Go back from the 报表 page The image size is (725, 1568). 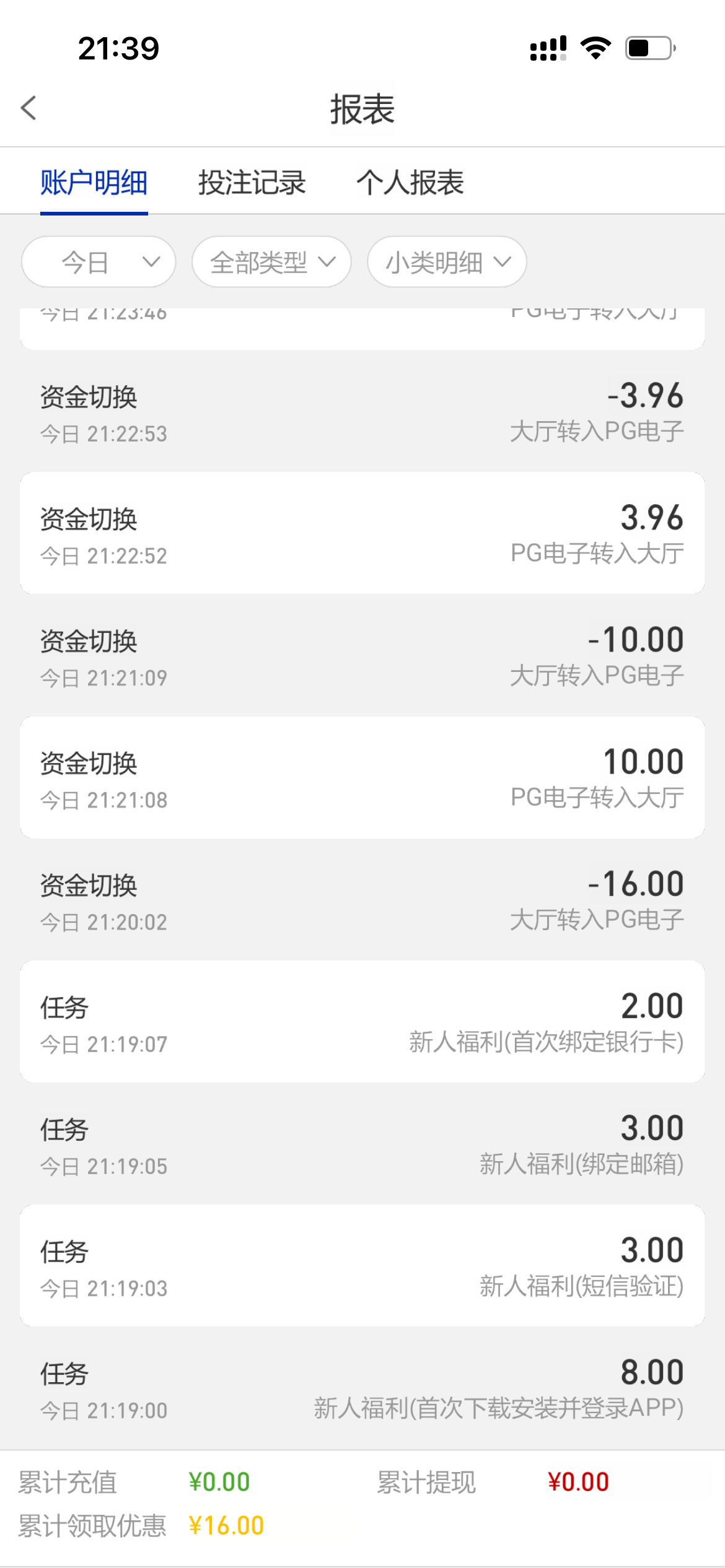click(29, 108)
